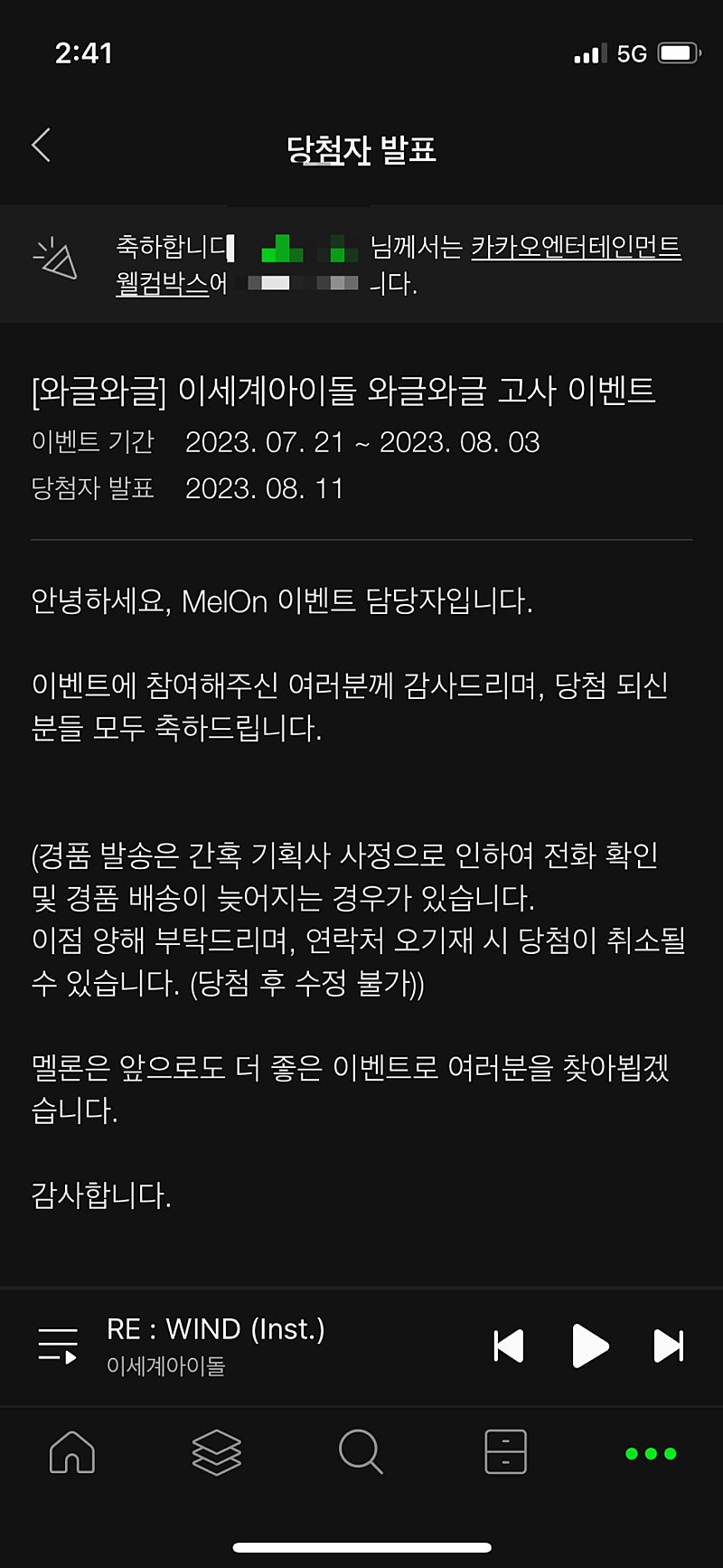Open the green three-dot more tab
This screenshot has height=1568, width=723.
pos(651,1453)
